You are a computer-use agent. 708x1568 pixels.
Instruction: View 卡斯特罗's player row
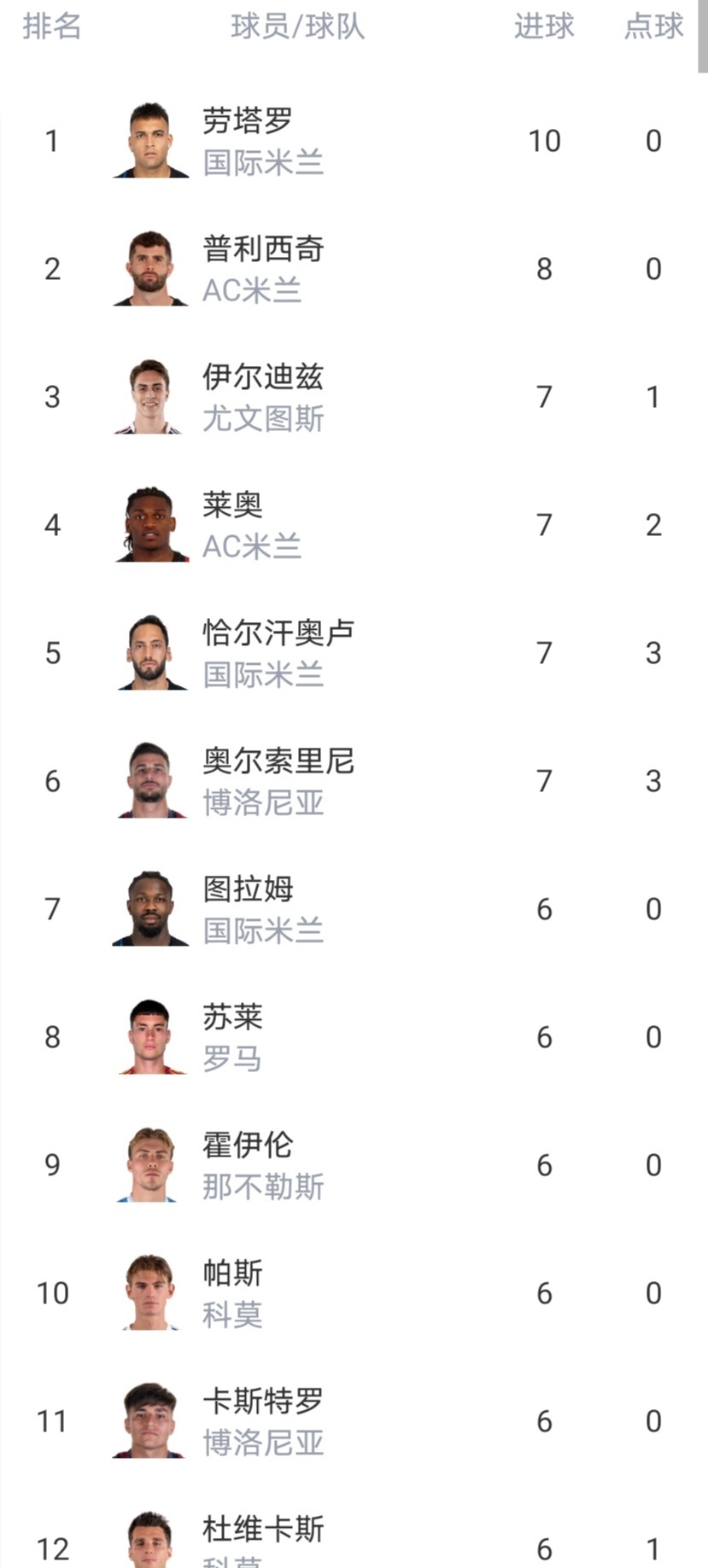pos(263,1402)
